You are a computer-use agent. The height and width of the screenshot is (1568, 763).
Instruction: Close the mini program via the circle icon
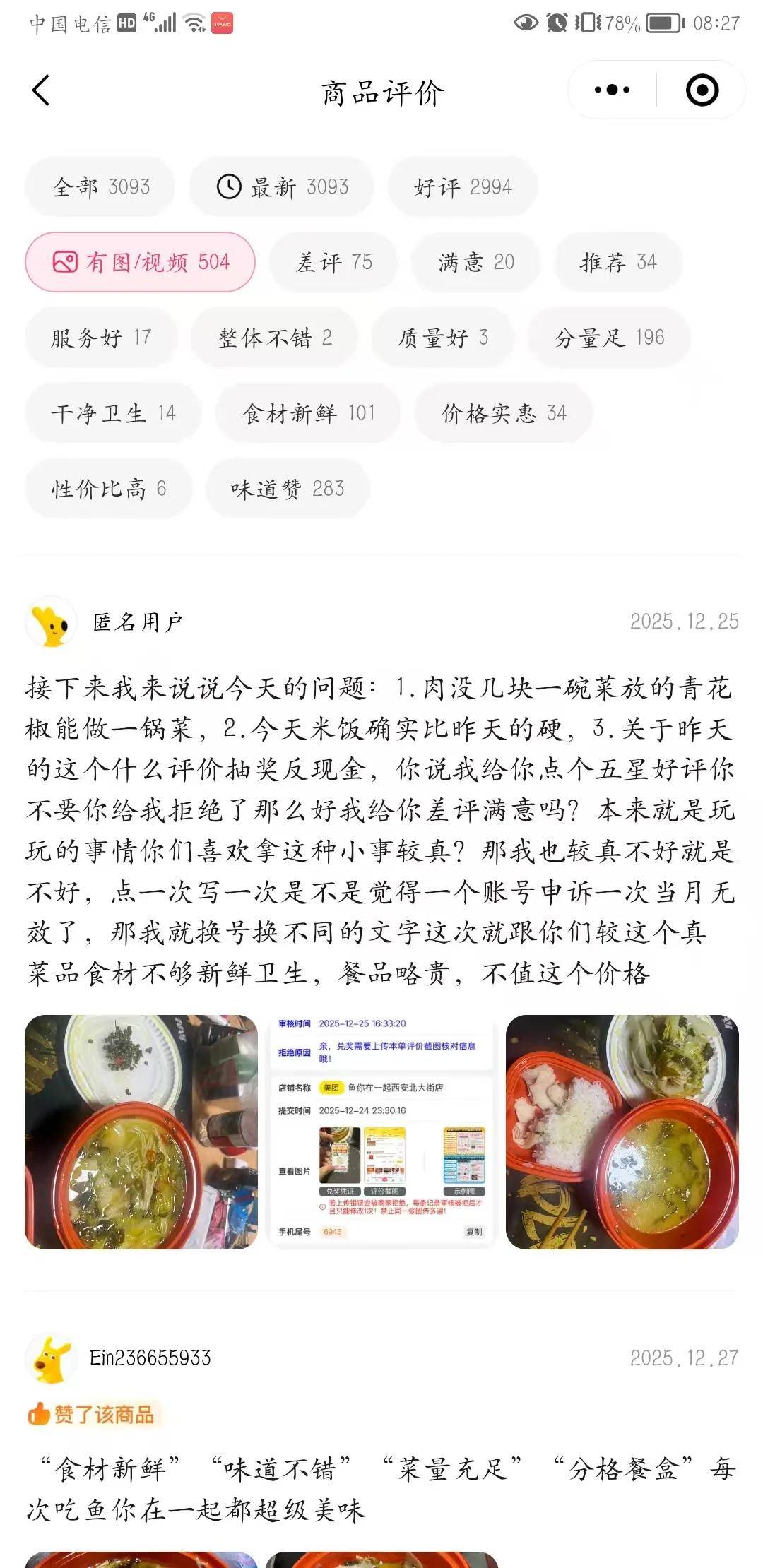tap(702, 90)
